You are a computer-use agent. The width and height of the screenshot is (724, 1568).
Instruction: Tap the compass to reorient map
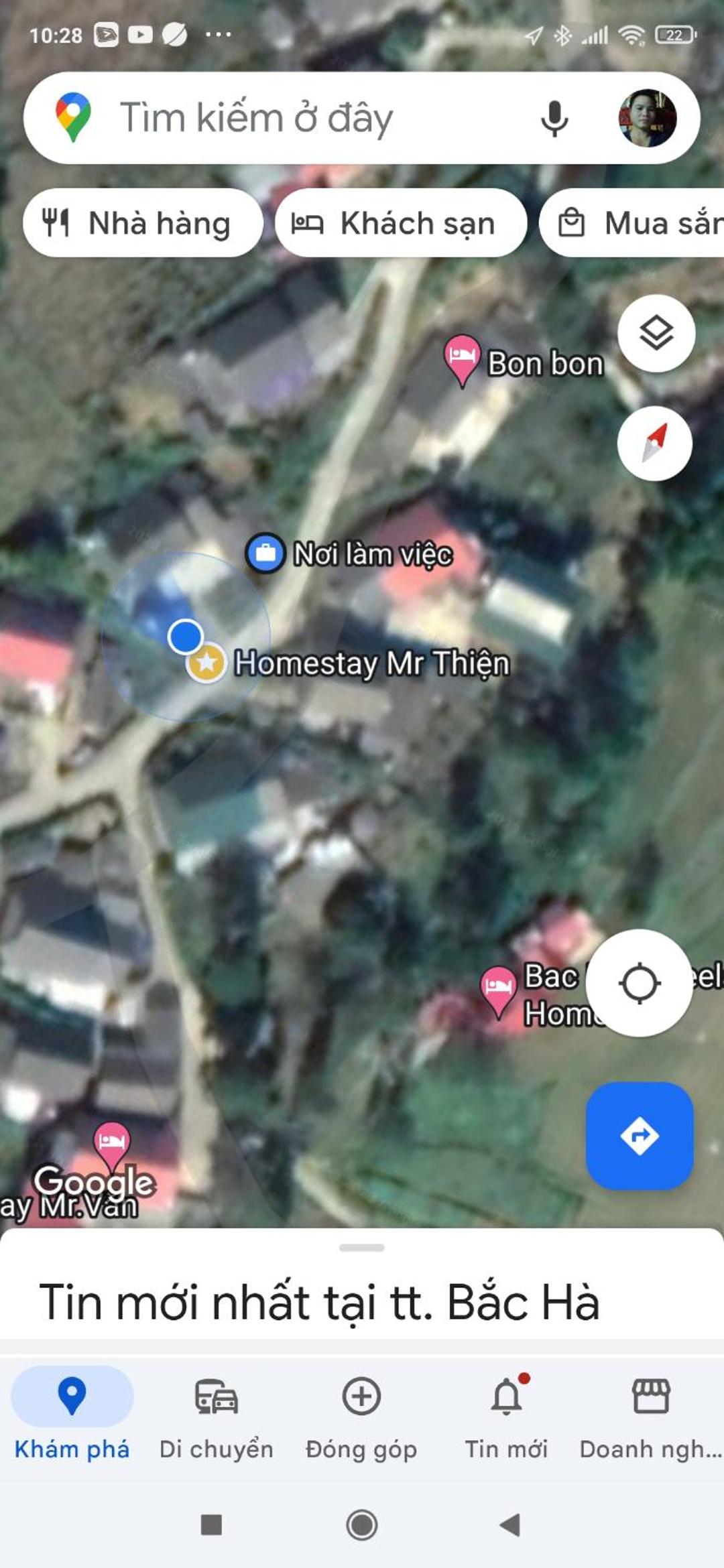655,443
